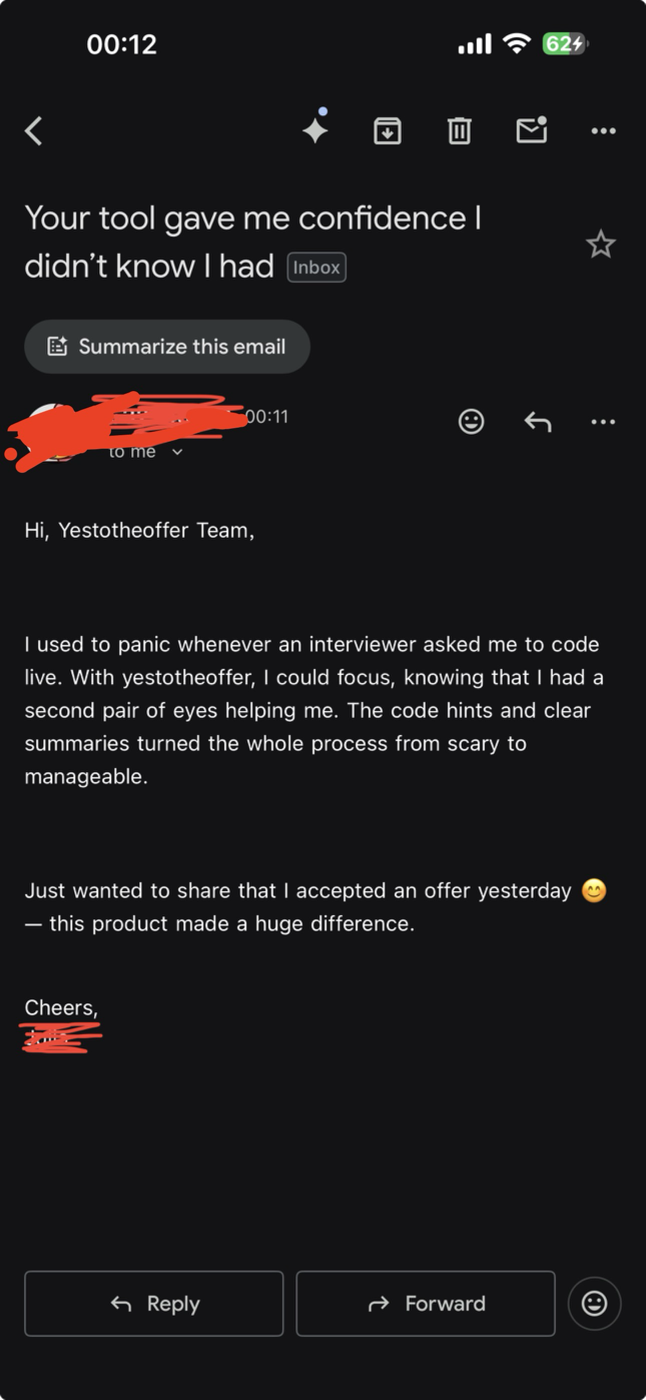
Task: Open emoji reactions at the bottom
Action: pos(594,1303)
